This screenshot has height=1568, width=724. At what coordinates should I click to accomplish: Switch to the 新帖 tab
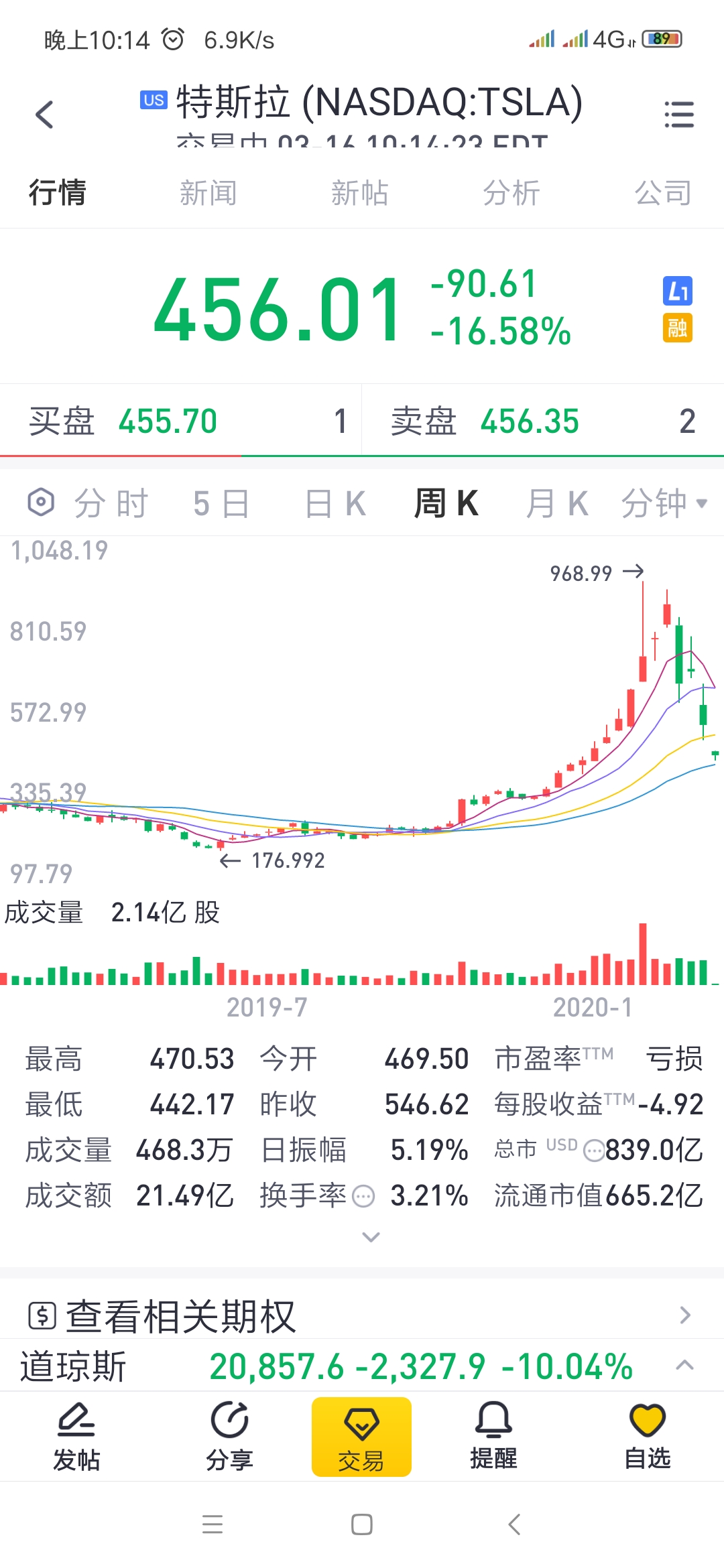359,194
